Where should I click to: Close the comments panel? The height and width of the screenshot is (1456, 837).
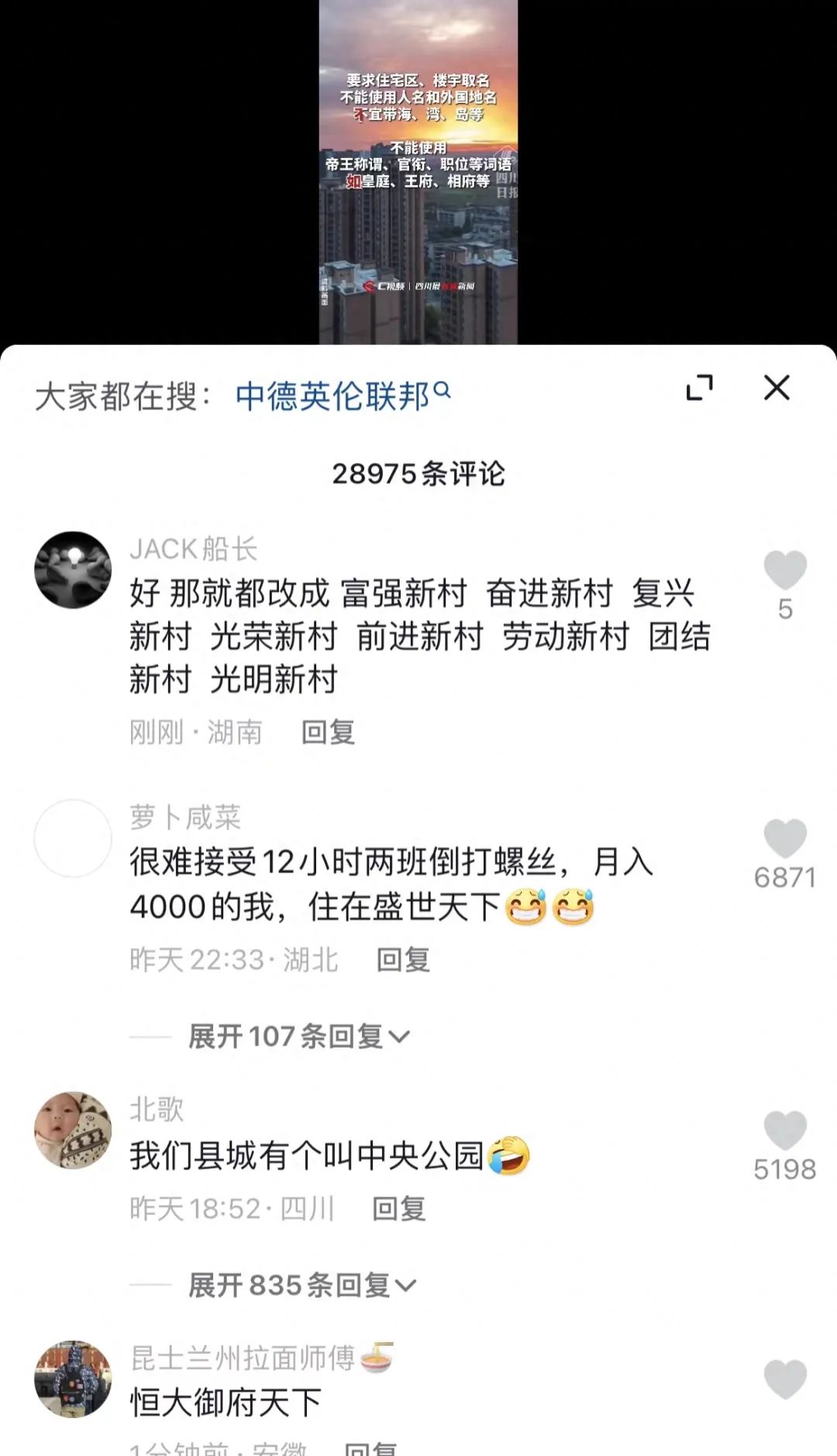777,387
